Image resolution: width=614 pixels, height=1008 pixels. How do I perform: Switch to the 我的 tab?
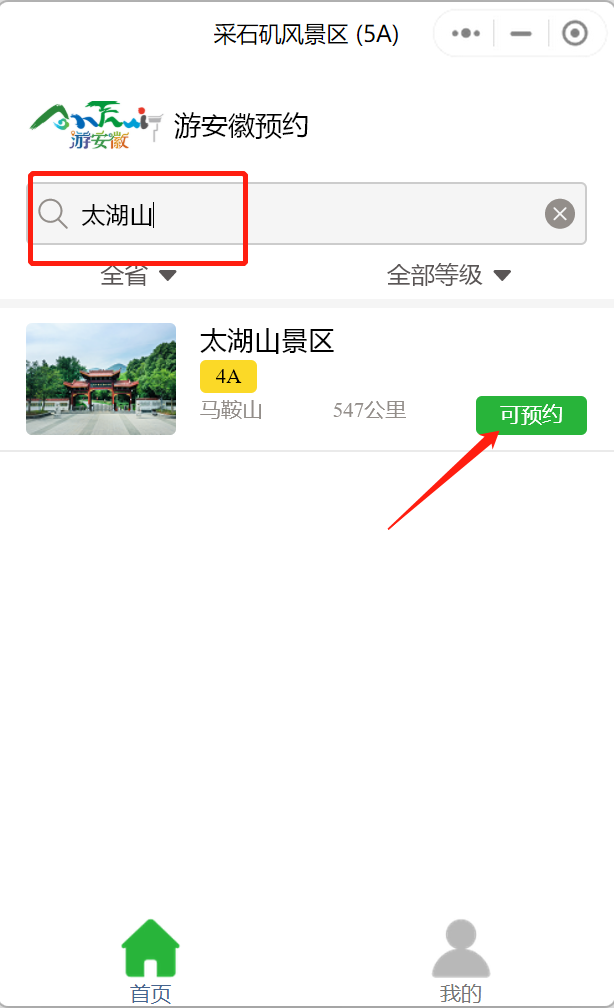pyautogui.click(x=461, y=961)
